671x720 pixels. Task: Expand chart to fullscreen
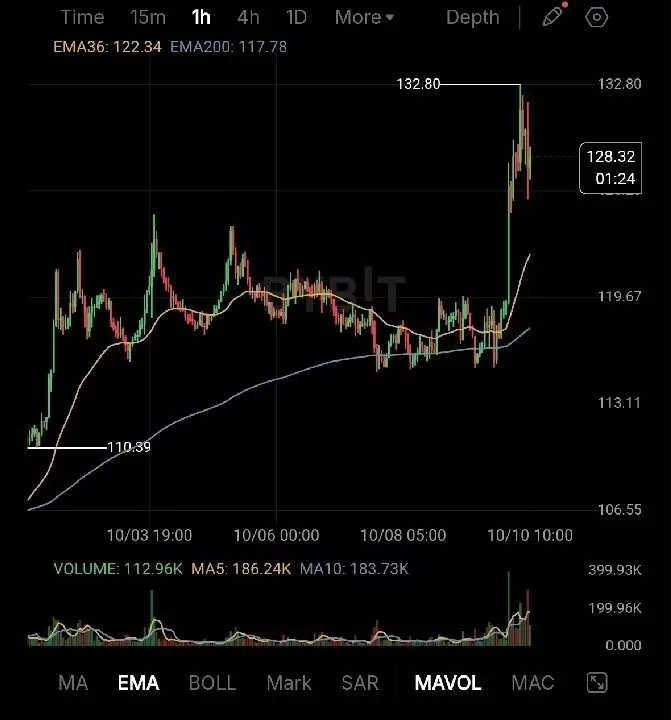[x=597, y=683]
